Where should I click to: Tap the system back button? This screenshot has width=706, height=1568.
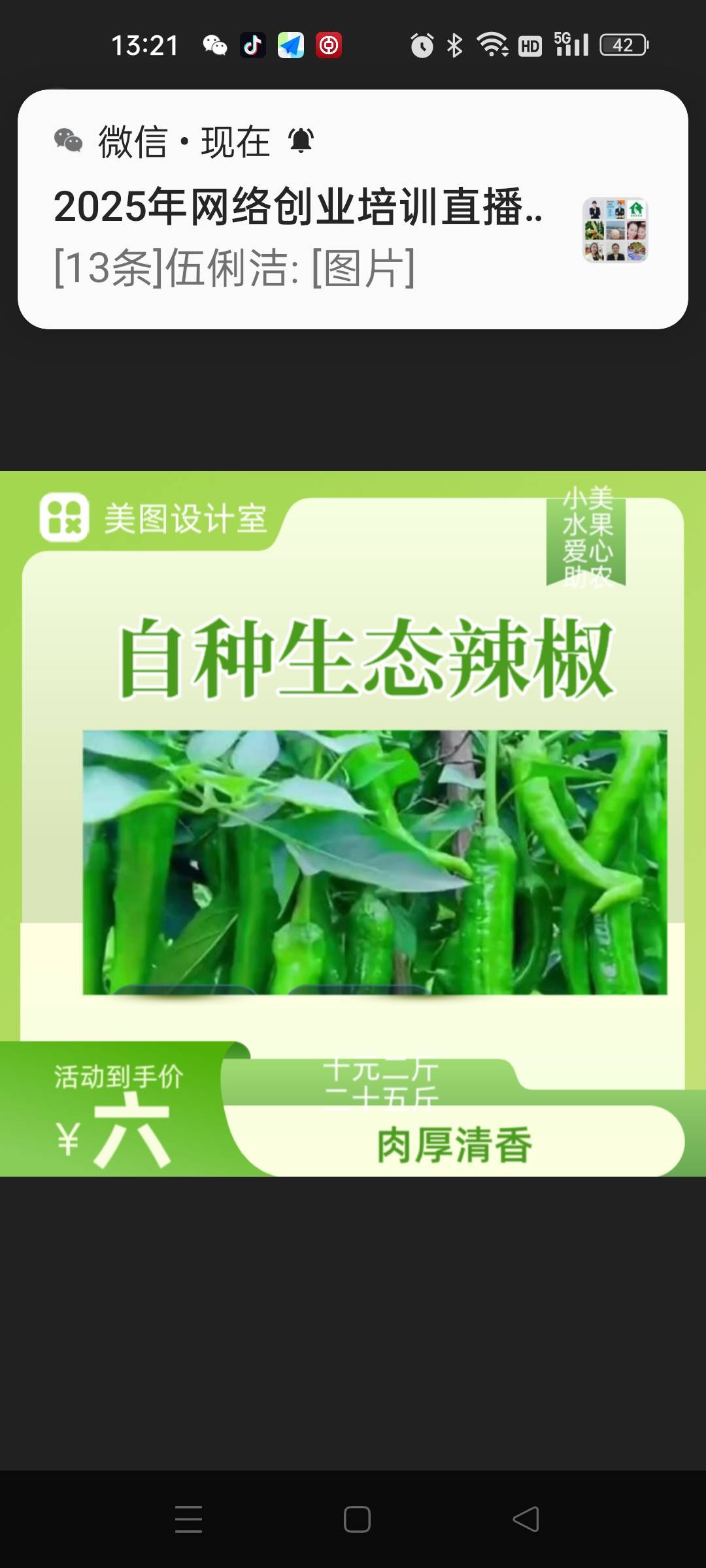point(526,1519)
